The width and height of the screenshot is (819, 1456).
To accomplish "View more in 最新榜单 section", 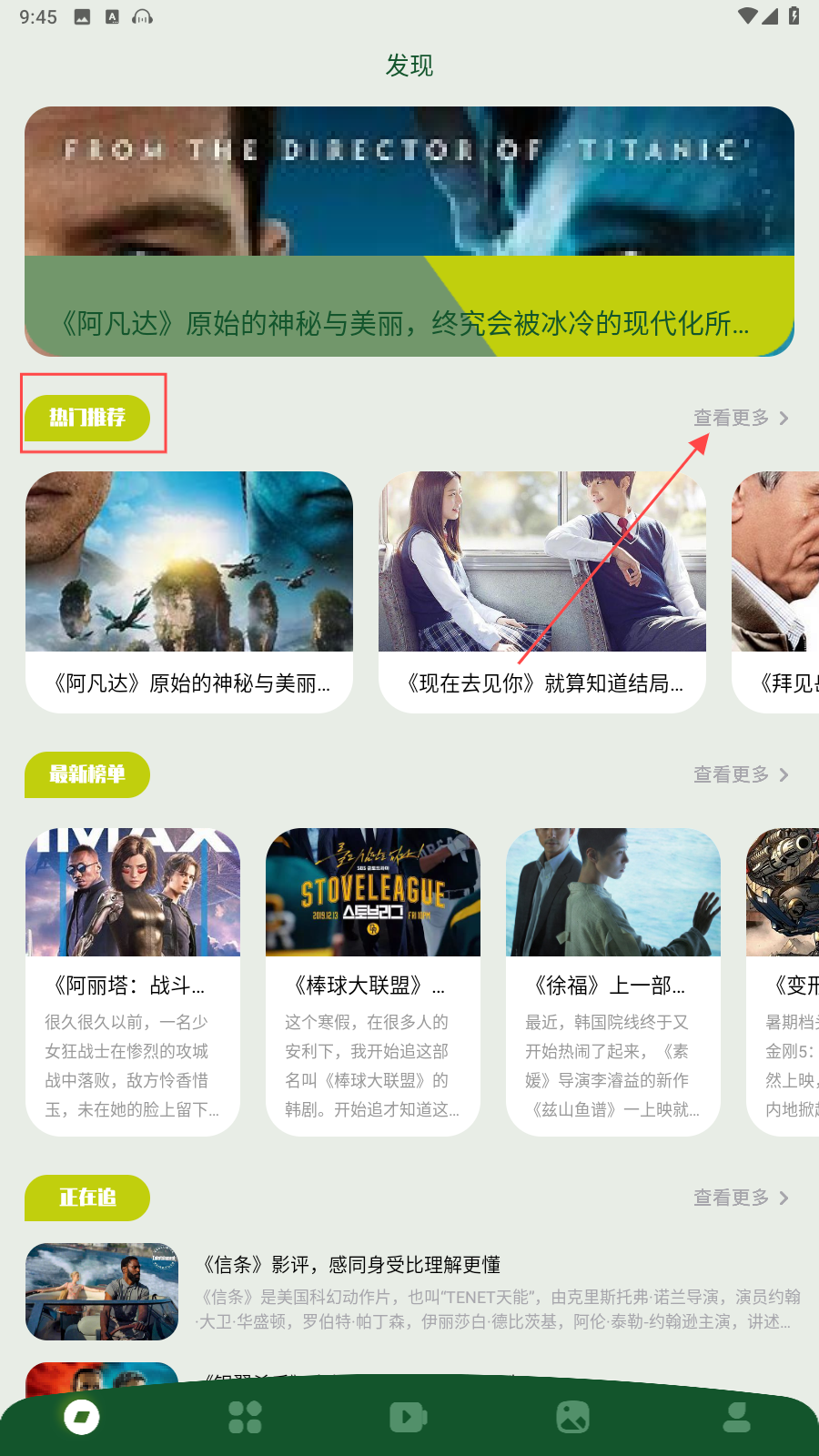I will click(x=740, y=774).
